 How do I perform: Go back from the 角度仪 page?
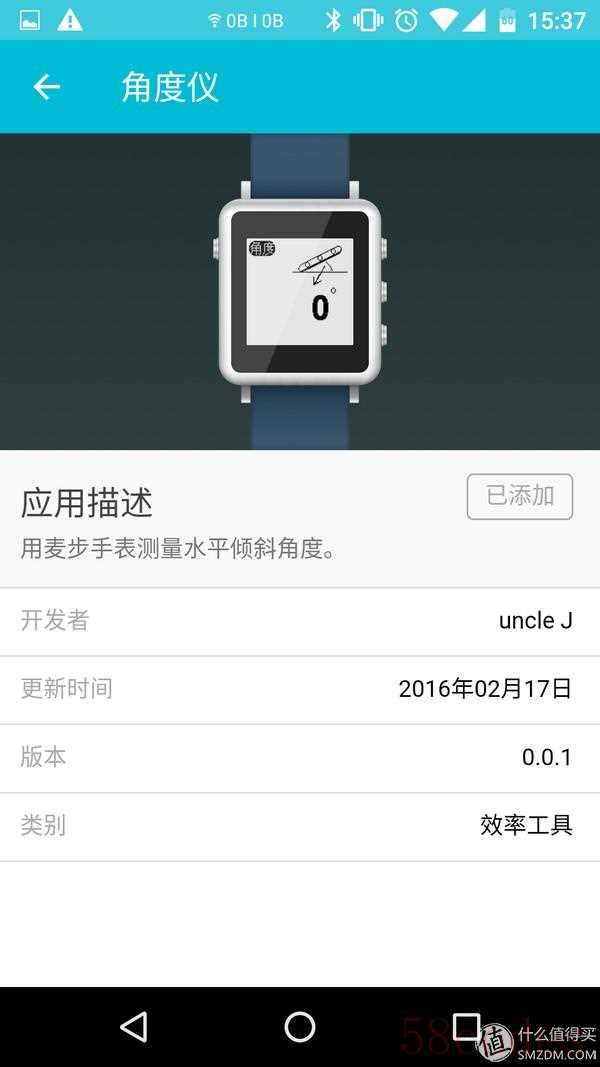(x=47, y=87)
